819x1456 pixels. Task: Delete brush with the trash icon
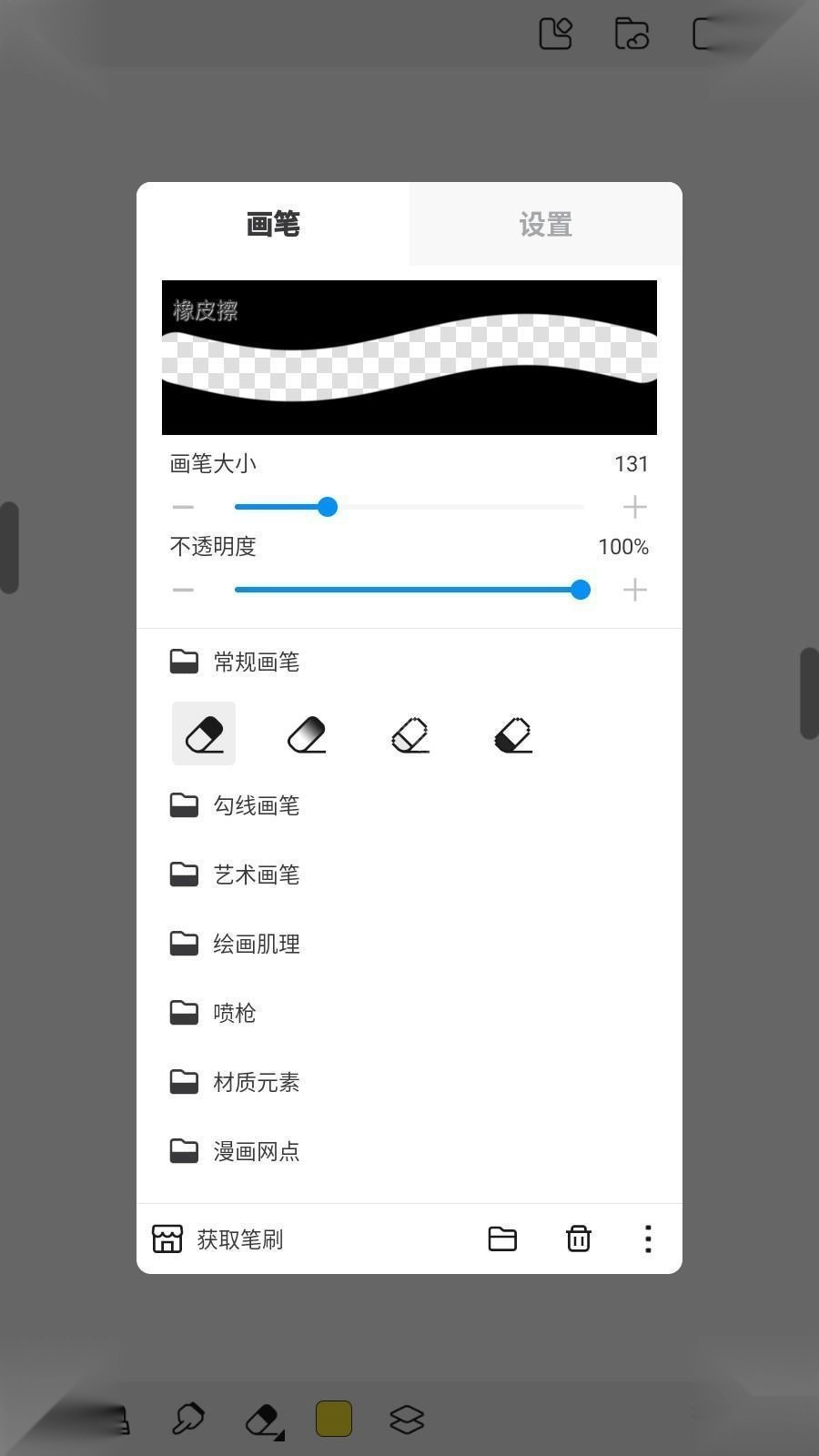click(x=579, y=1239)
